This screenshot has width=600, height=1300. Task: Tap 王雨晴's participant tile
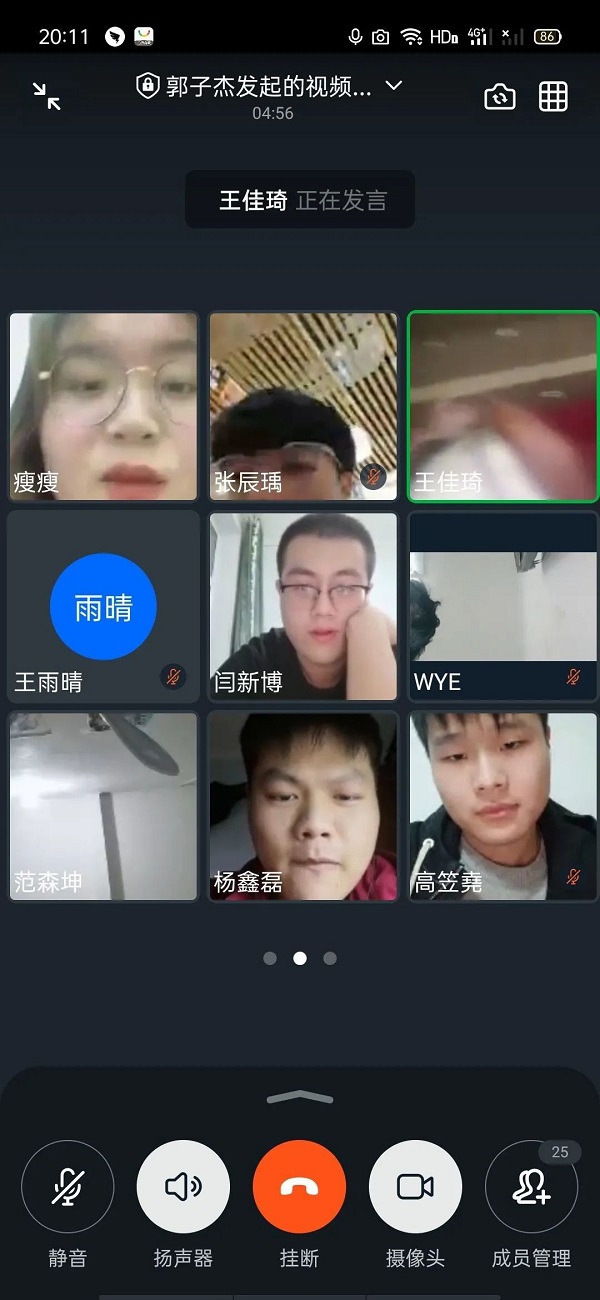pos(104,606)
